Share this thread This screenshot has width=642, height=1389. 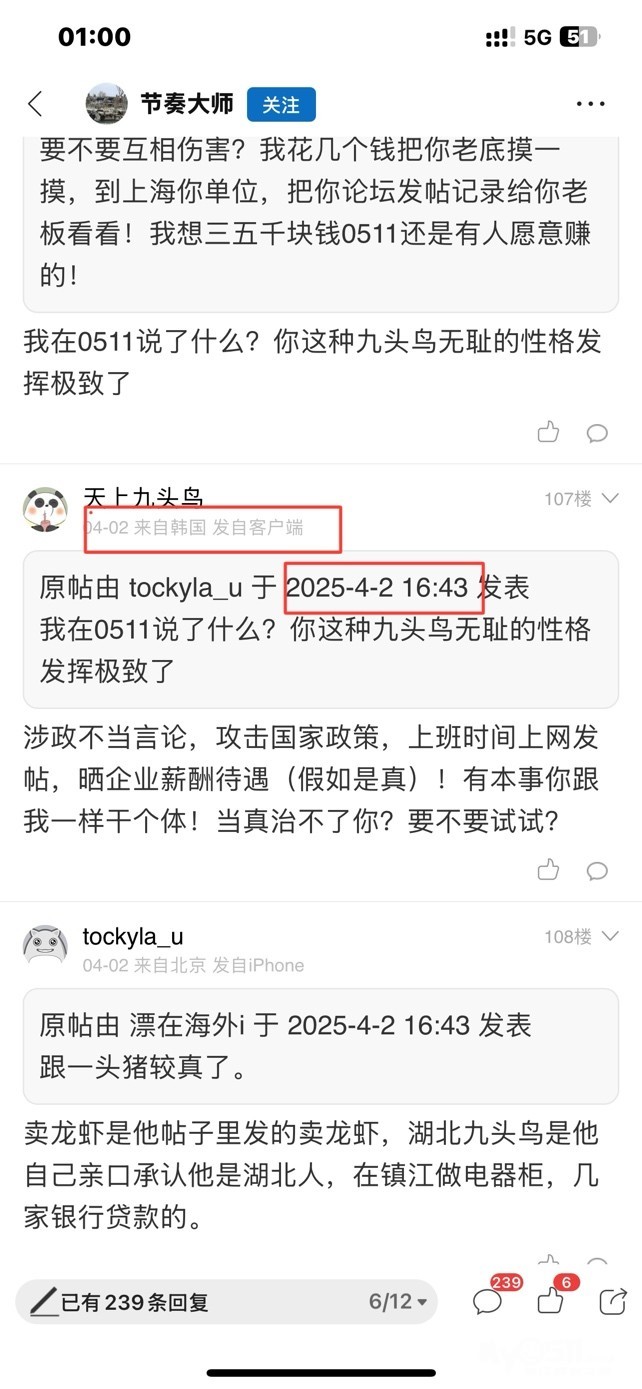pos(611,1301)
